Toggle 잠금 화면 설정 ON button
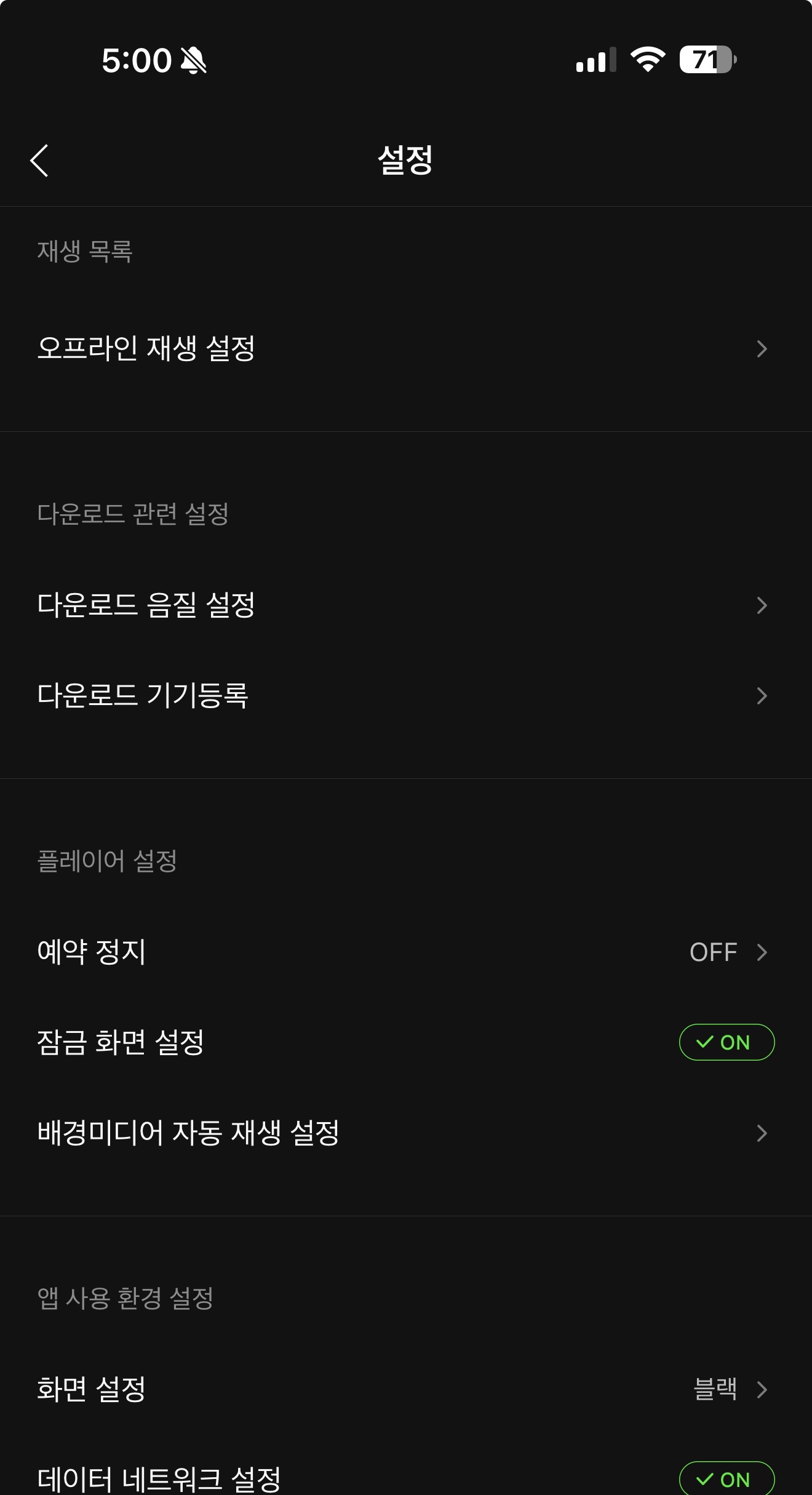 [726, 1042]
